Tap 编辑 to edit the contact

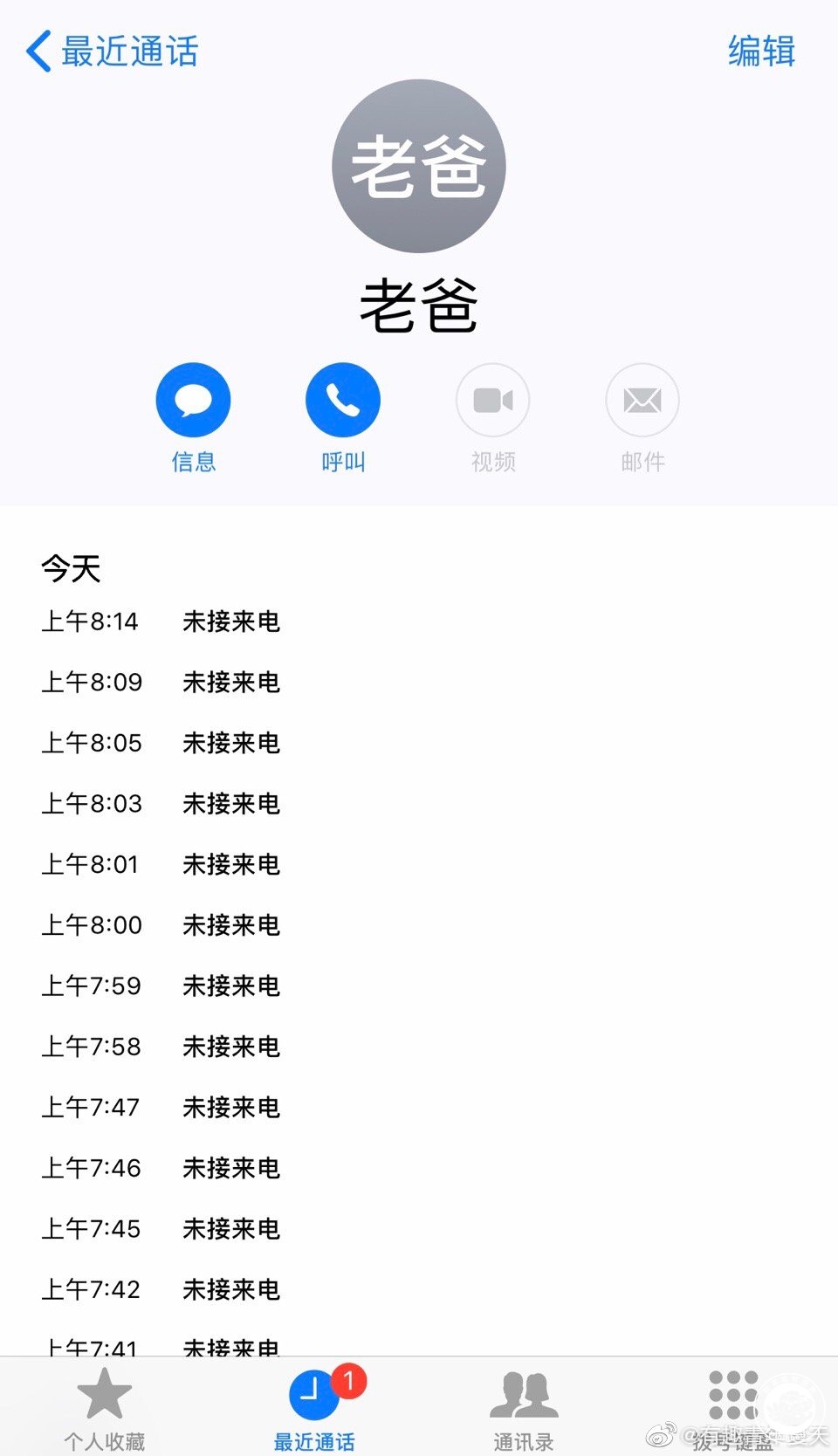pyautogui.click(x=761, y=52)
